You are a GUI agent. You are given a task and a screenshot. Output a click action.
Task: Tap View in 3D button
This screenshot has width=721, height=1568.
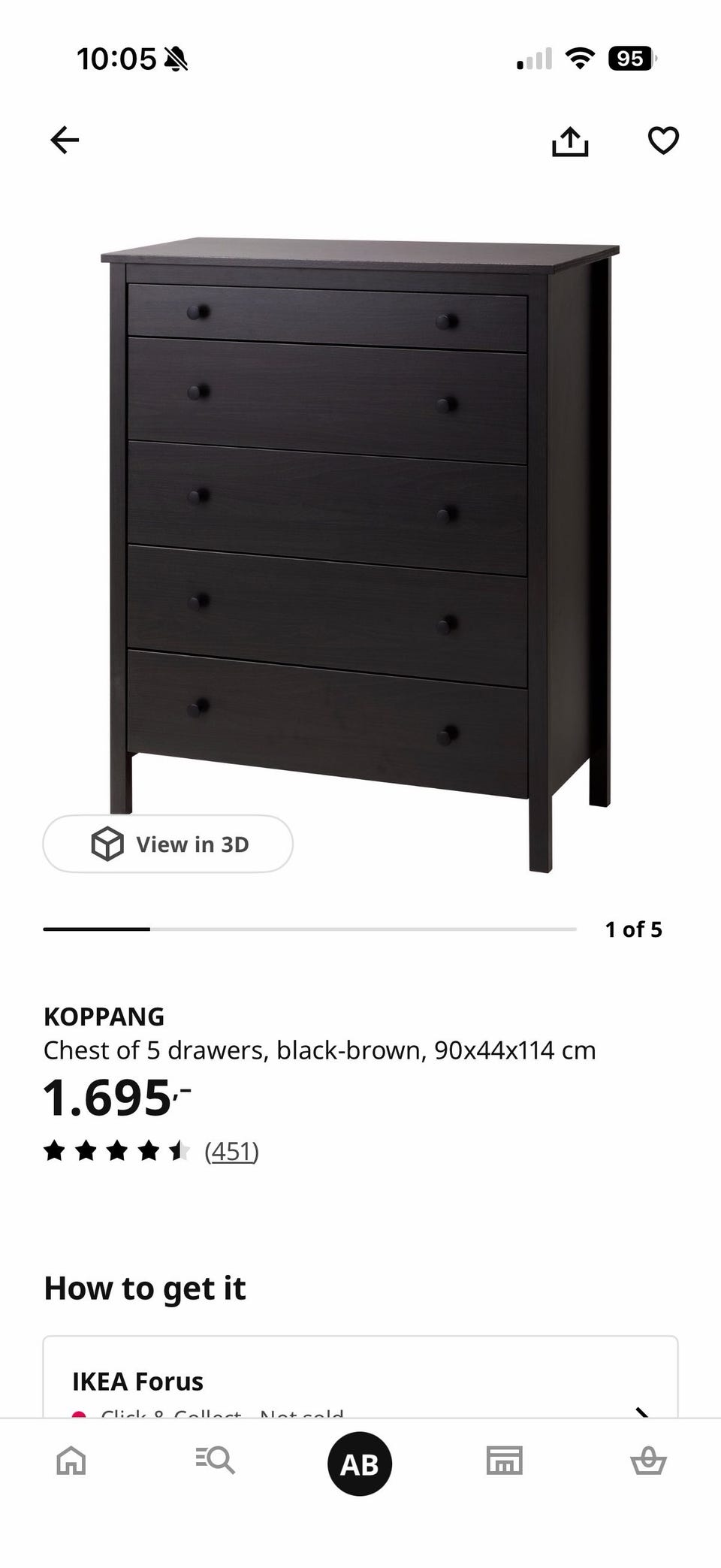coord(167,844)
